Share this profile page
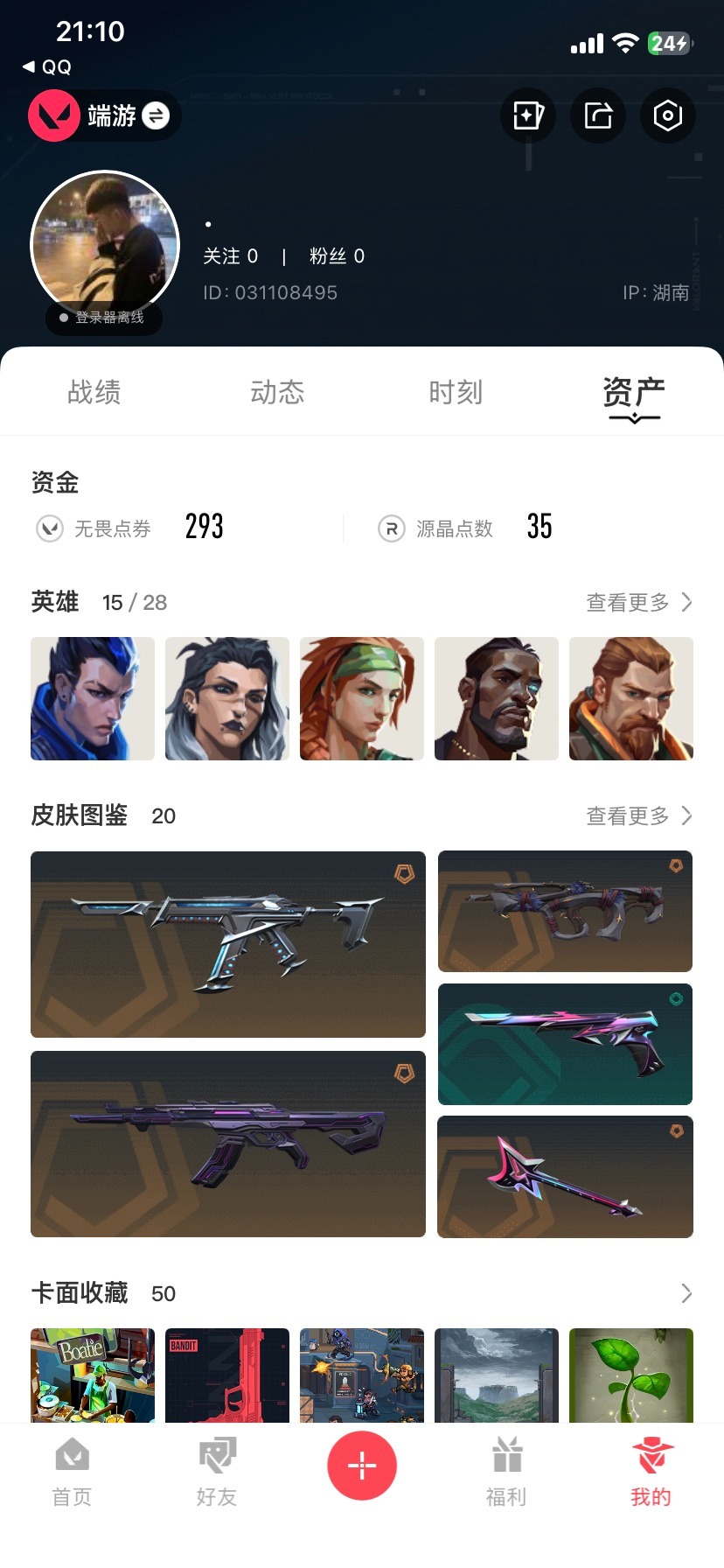This screenshot has width=724, height=1568. [598, 115]
